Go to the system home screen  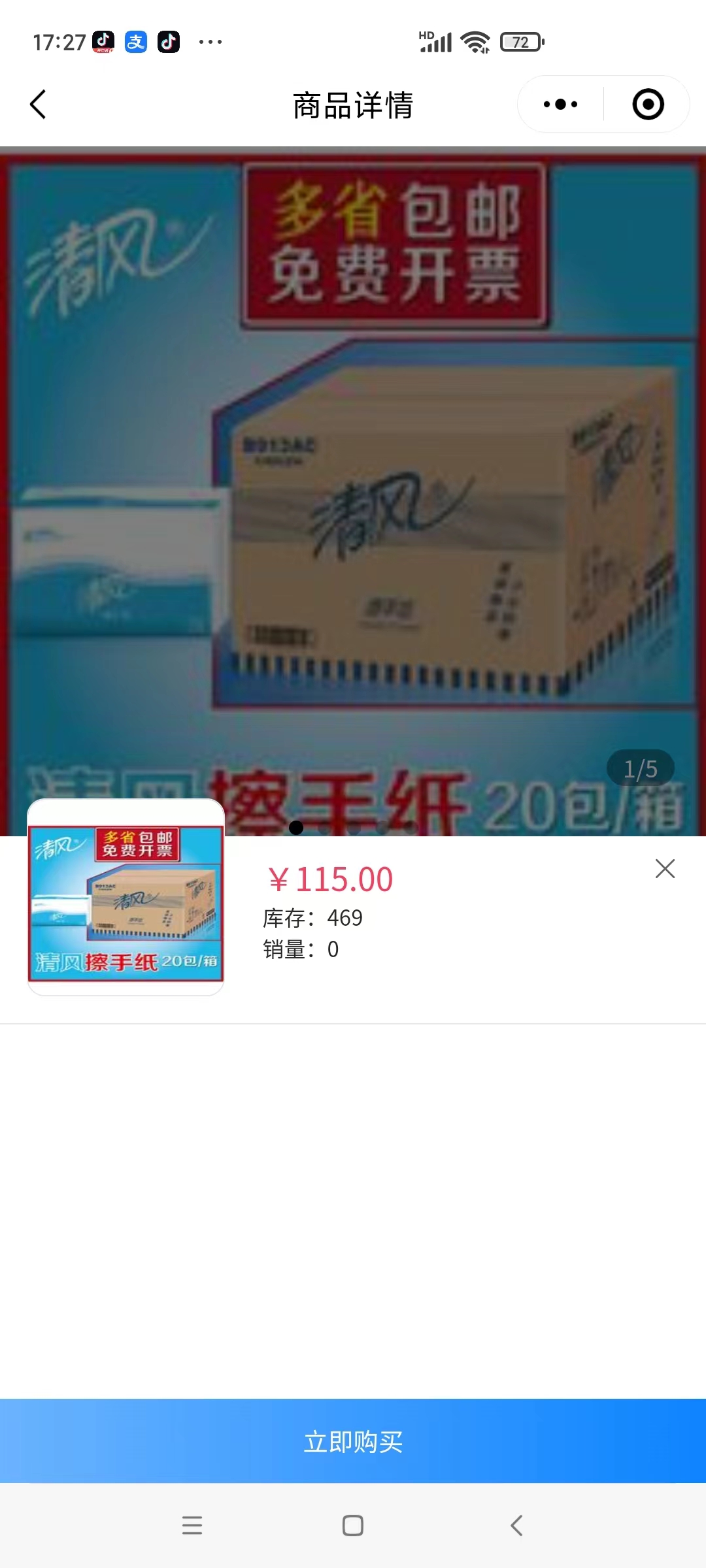[353, 1526]
